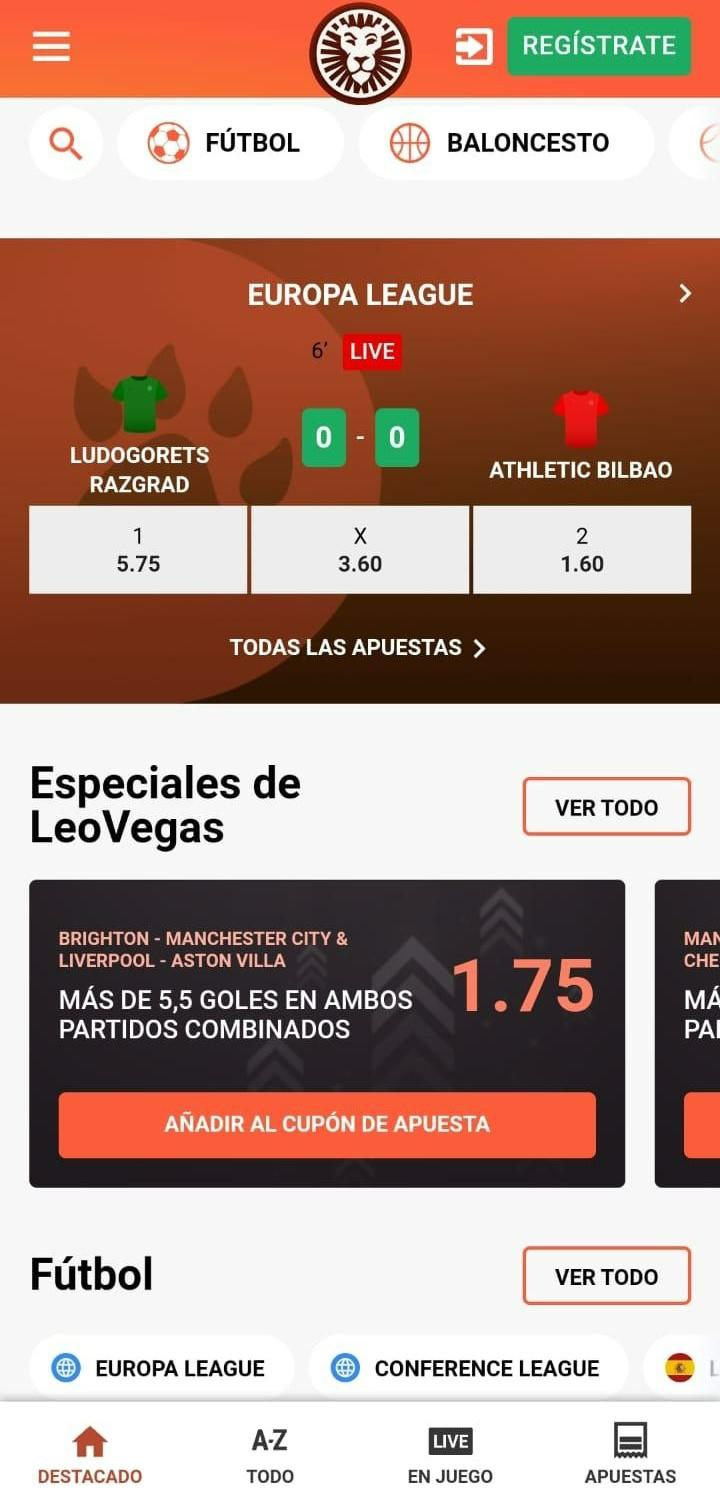The height and width of the screenshot is (1497, 720).
Task: Bet on Ludogorets win at 5.75
Action: (138, 550)
